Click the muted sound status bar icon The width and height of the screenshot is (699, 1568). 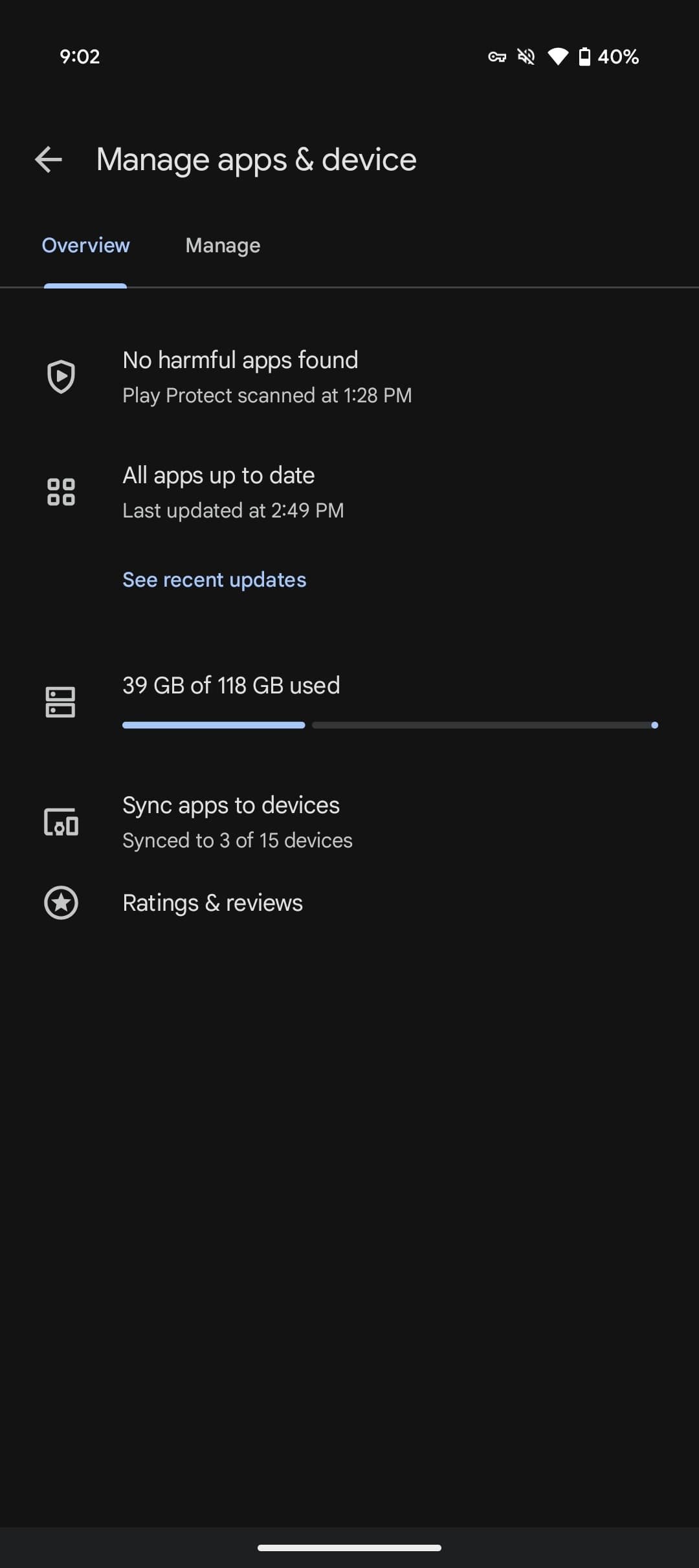[x=526, y=57]
